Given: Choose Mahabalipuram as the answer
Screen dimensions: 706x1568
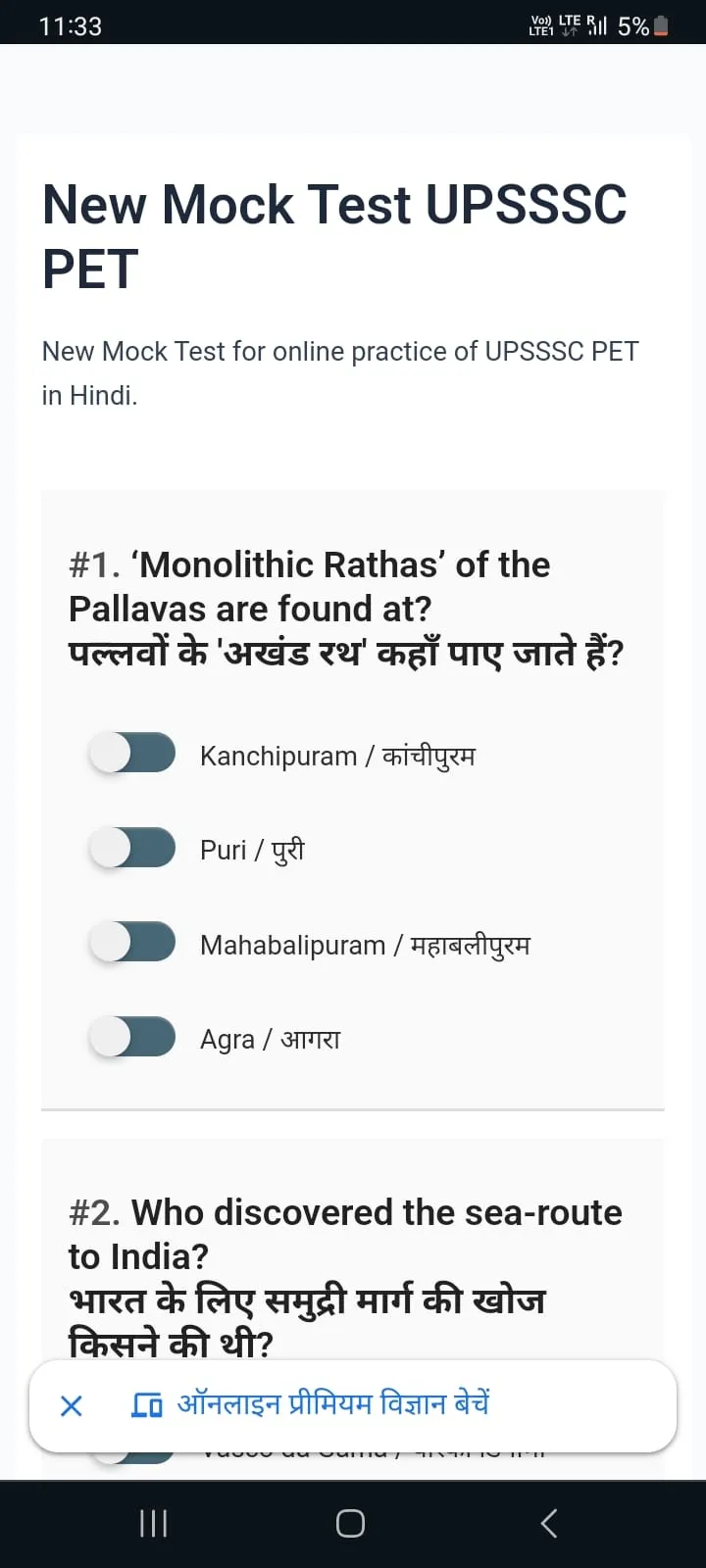Looking at the screenshot, I should [x=132, y=943].
